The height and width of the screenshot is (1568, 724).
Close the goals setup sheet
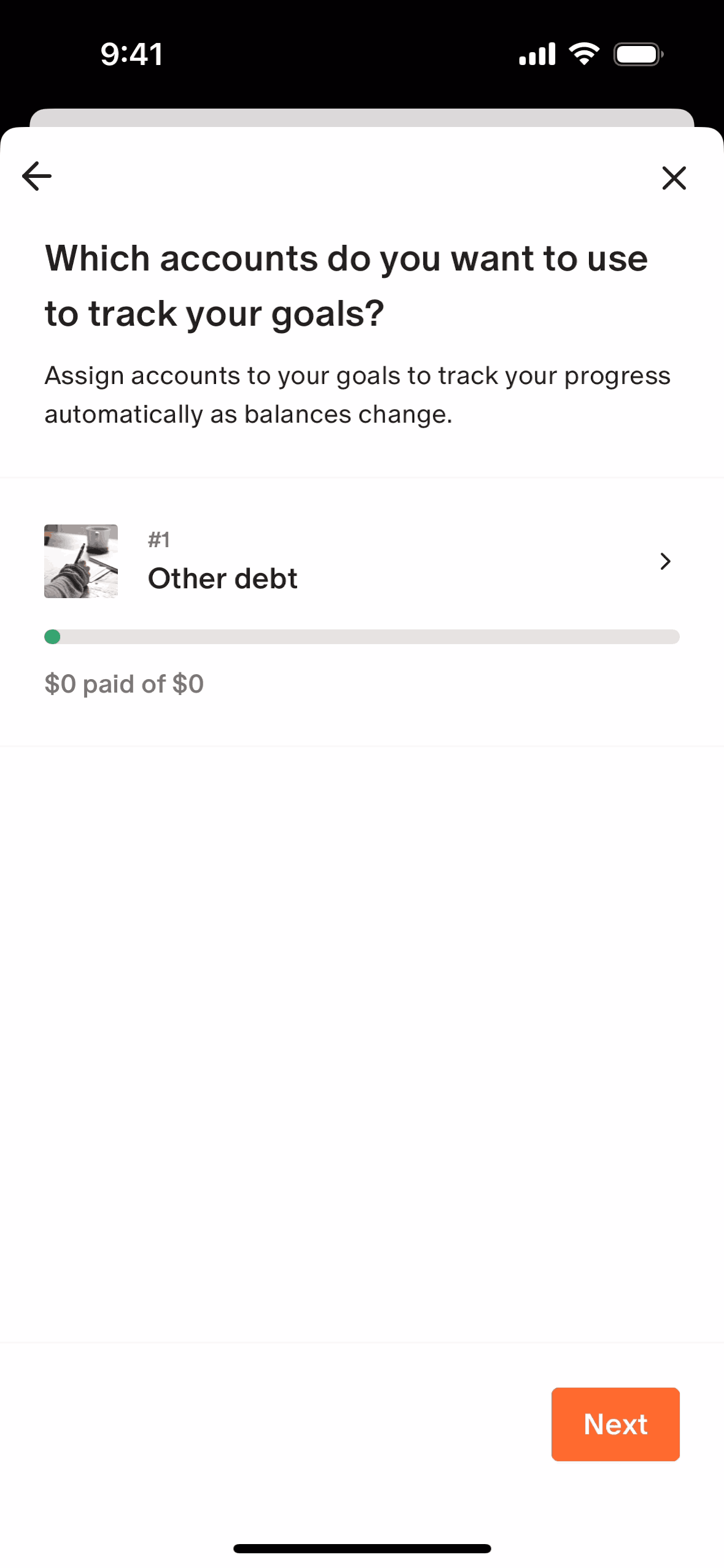click(x=674, y=178)
